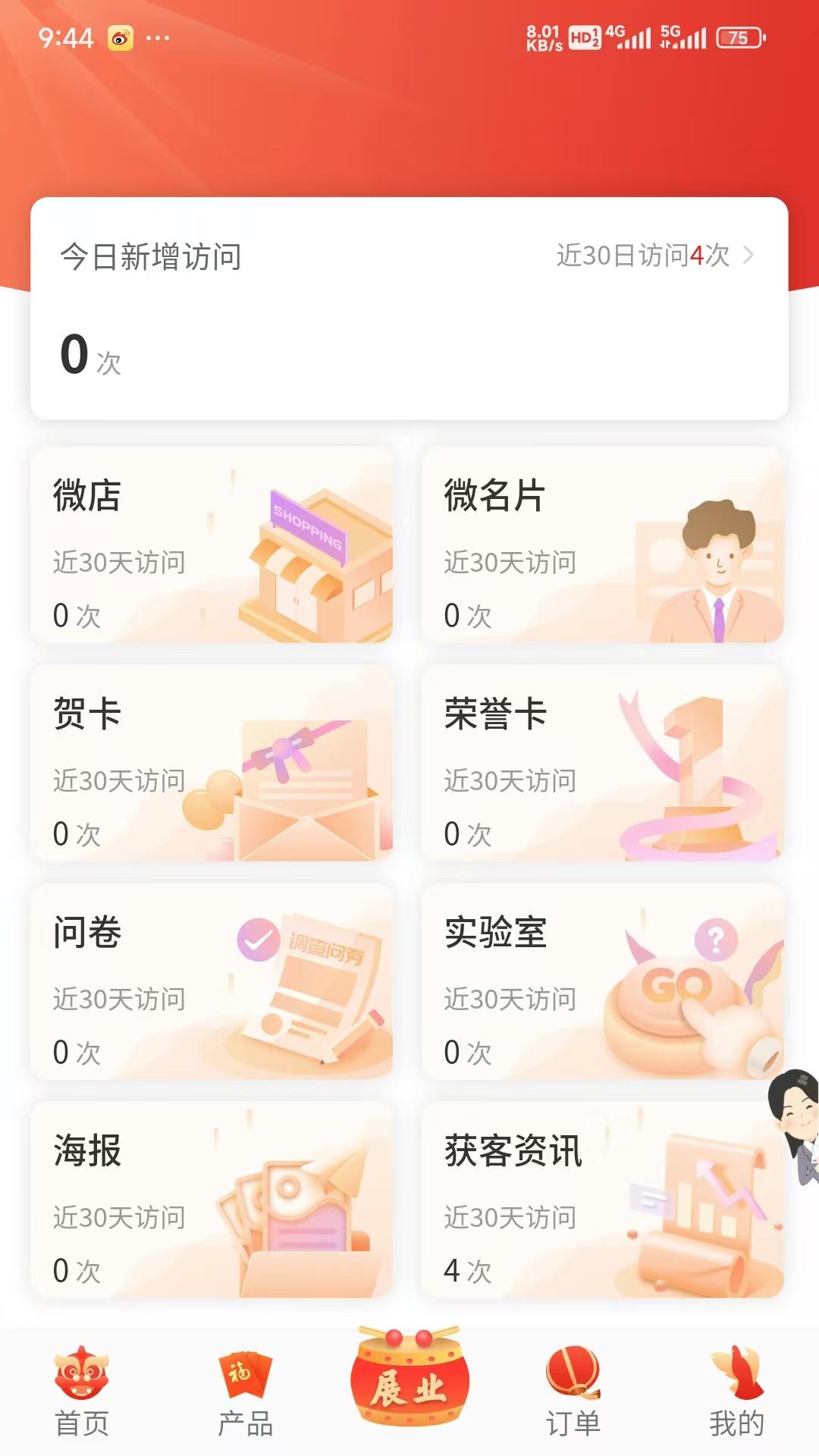Open the 海报 card
The height and width of the screenshot is (1456, 819).
tap(212, 1200)
